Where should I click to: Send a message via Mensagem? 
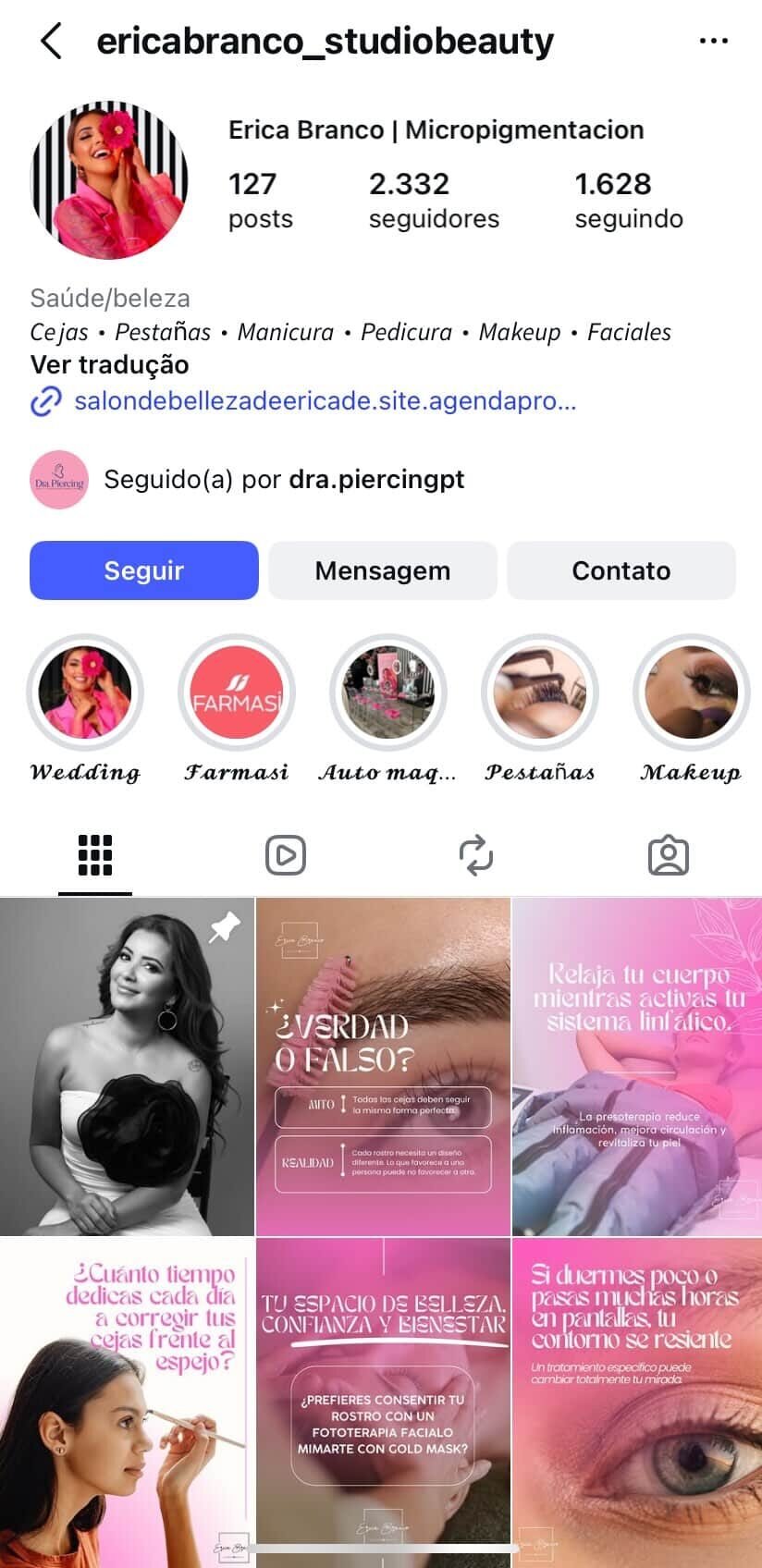tap(383, 570)
